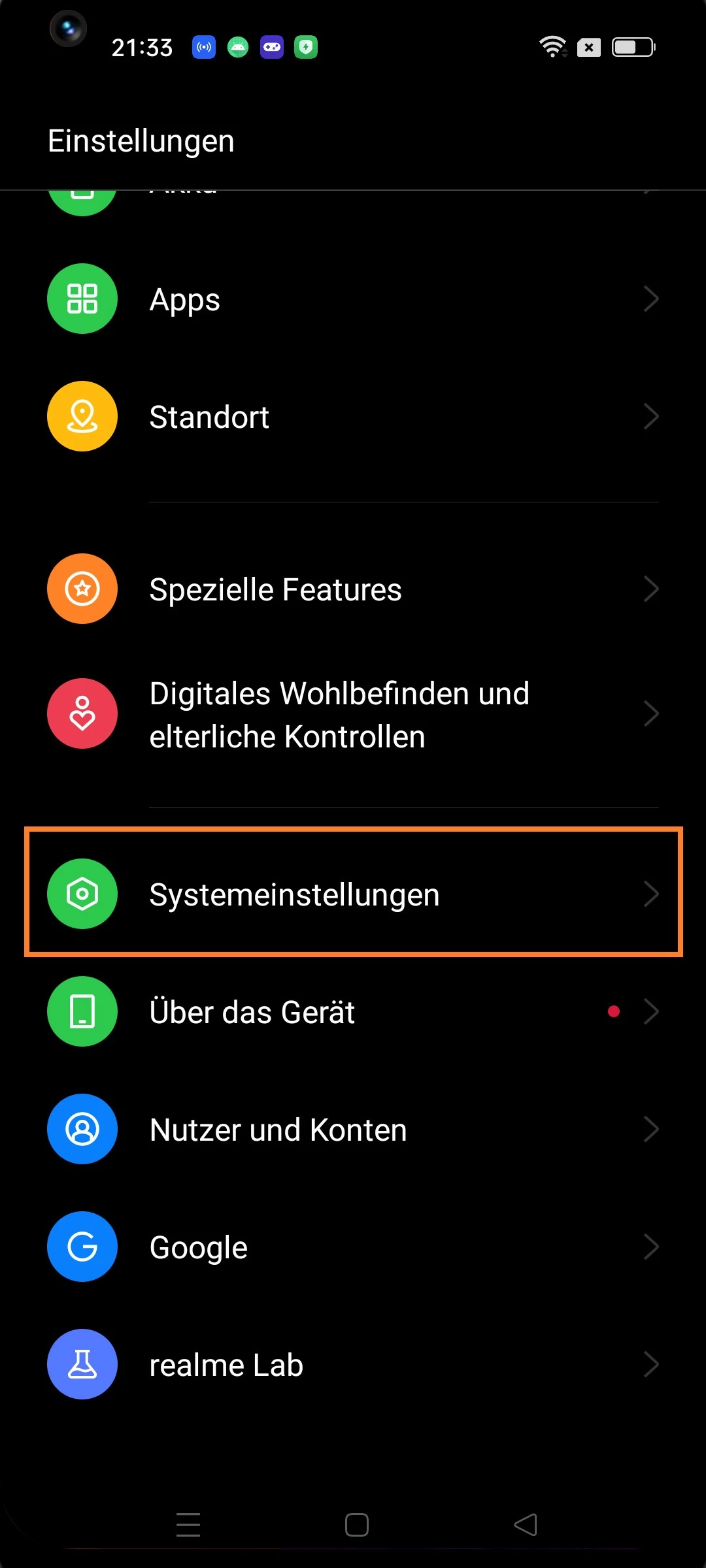Open Standort settings
The height and width of the screenshot is (1568, 706).
pos(353,417)
